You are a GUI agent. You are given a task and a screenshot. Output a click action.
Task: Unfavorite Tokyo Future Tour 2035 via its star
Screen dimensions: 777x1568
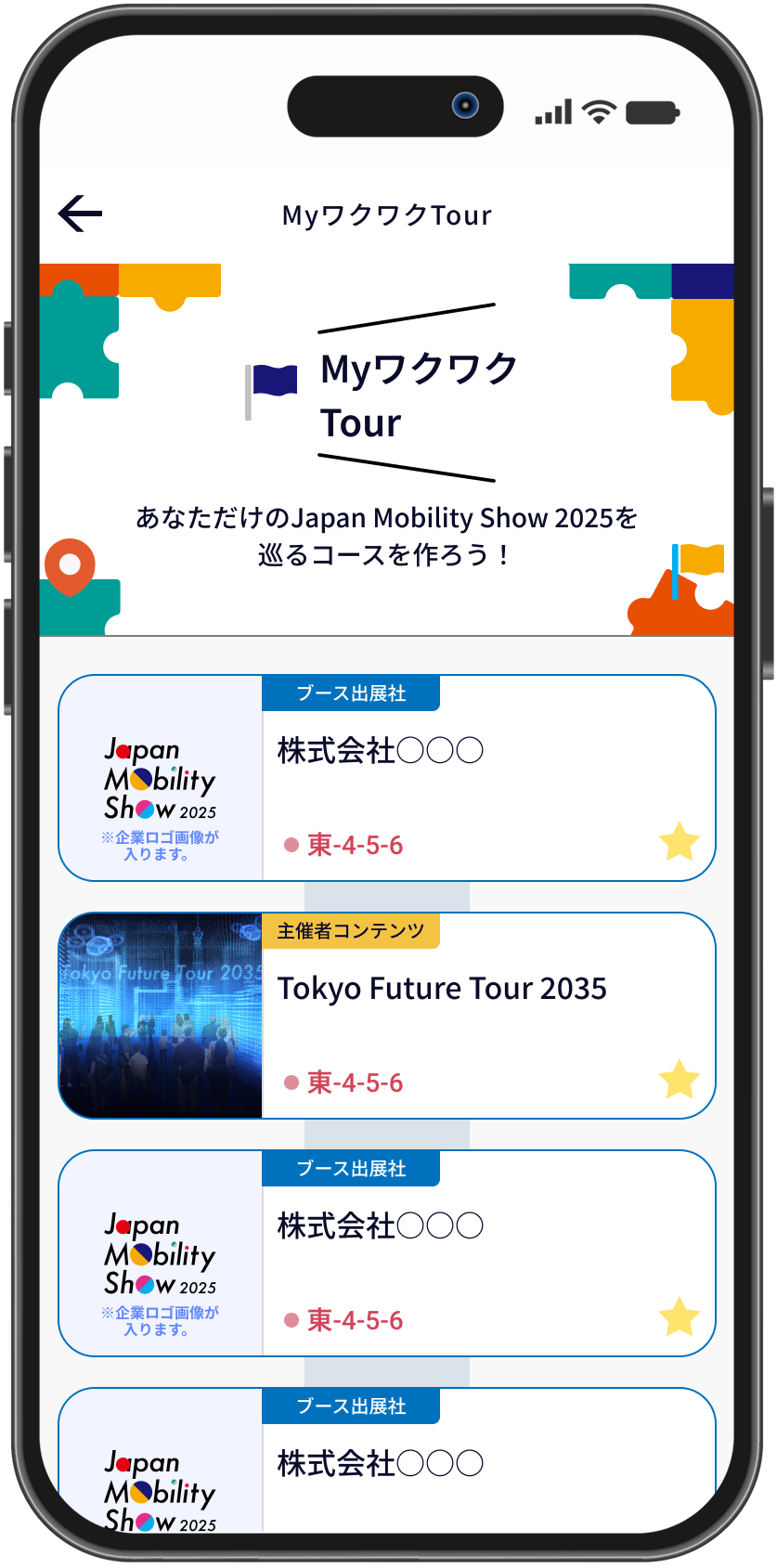680,1077
